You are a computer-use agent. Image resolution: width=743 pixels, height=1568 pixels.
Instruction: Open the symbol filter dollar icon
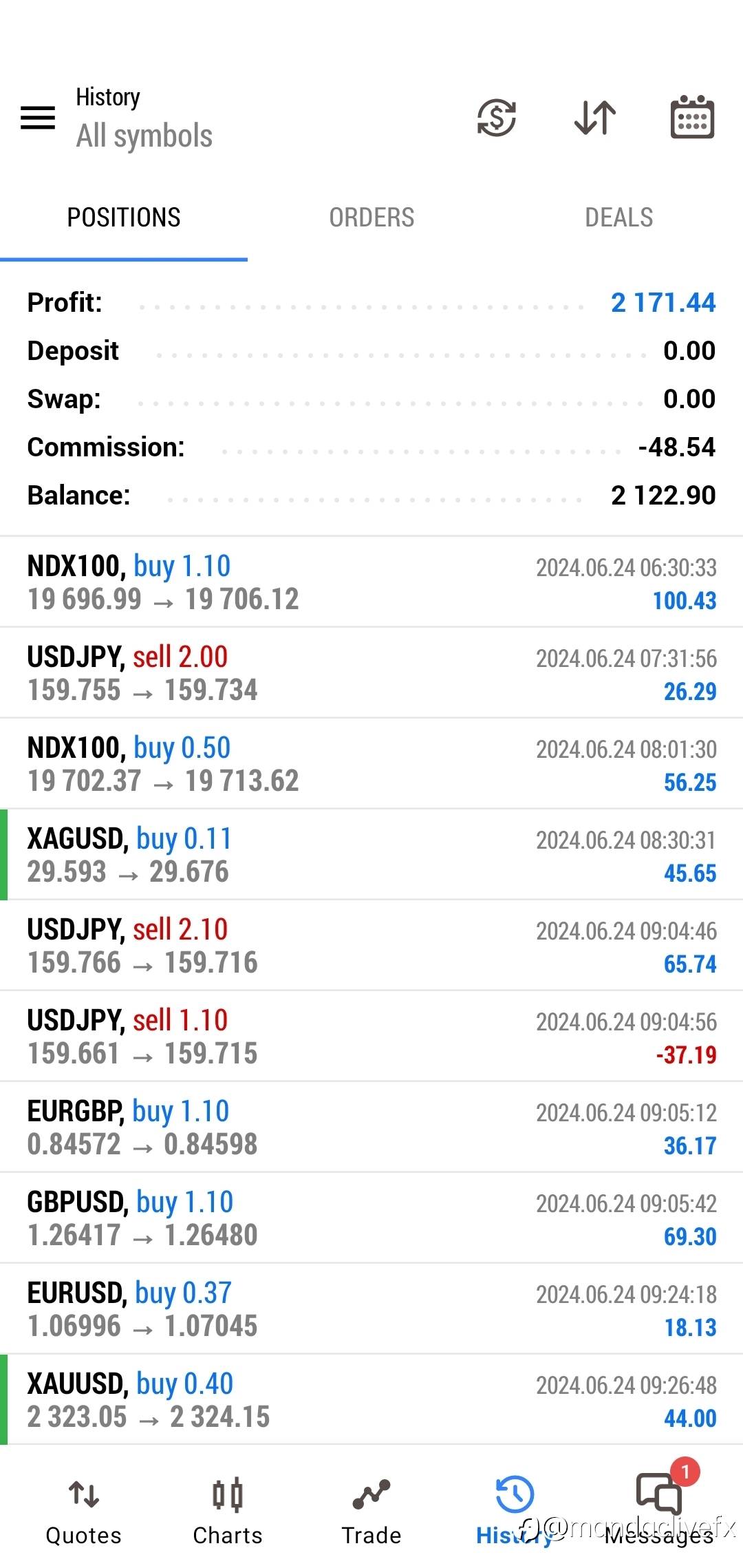(497, 118)
